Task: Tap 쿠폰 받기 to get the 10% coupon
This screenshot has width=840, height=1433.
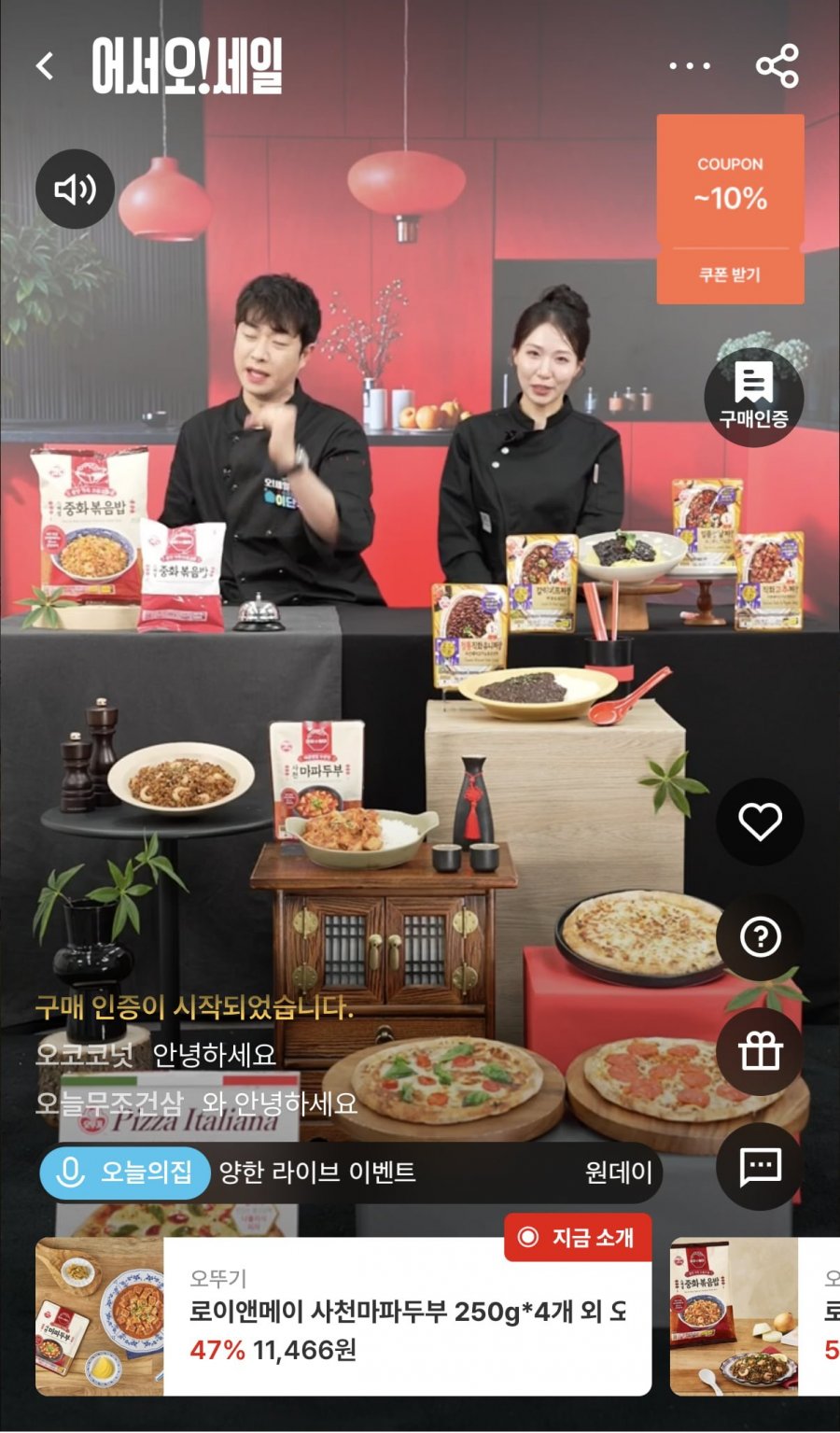Action: (730, 274)
